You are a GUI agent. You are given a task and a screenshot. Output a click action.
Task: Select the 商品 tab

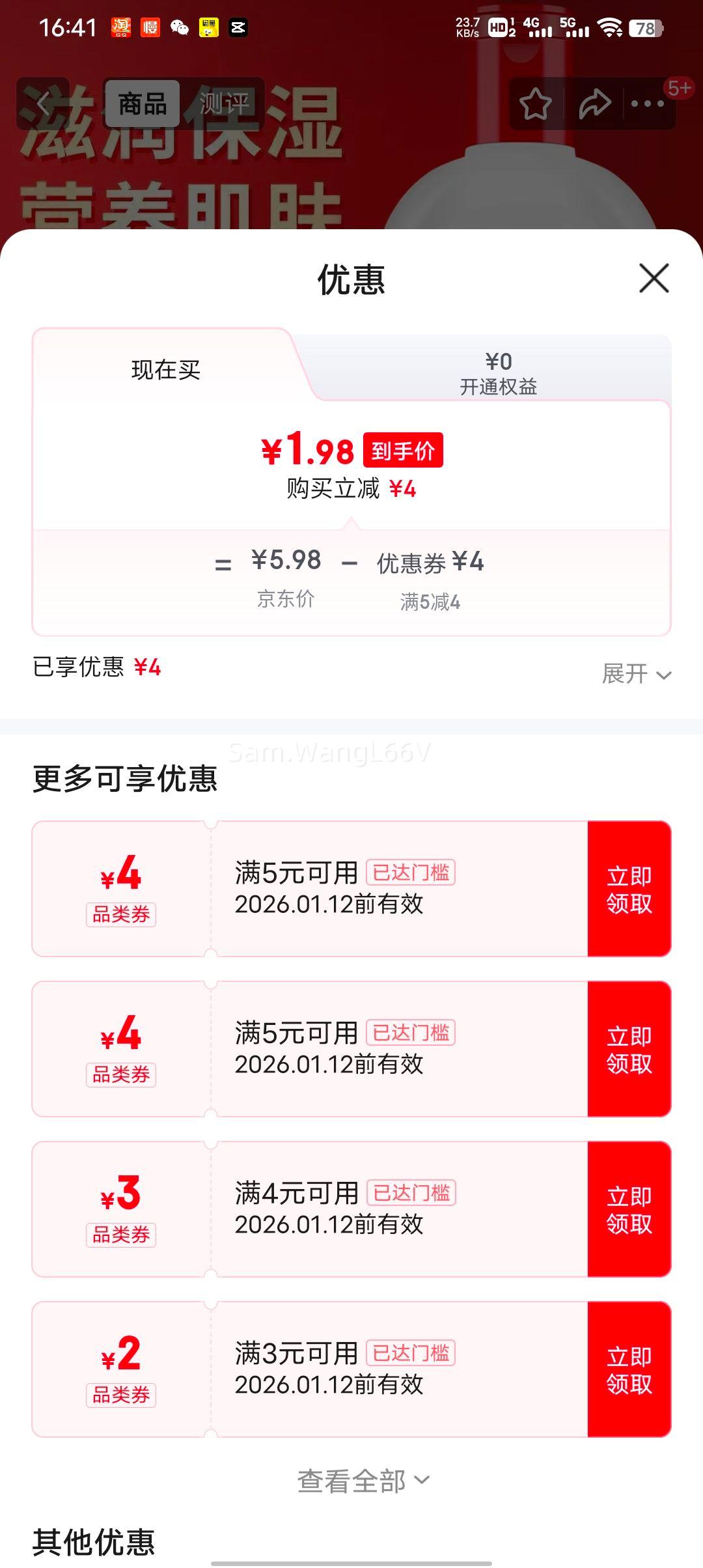tap(145, 104)
